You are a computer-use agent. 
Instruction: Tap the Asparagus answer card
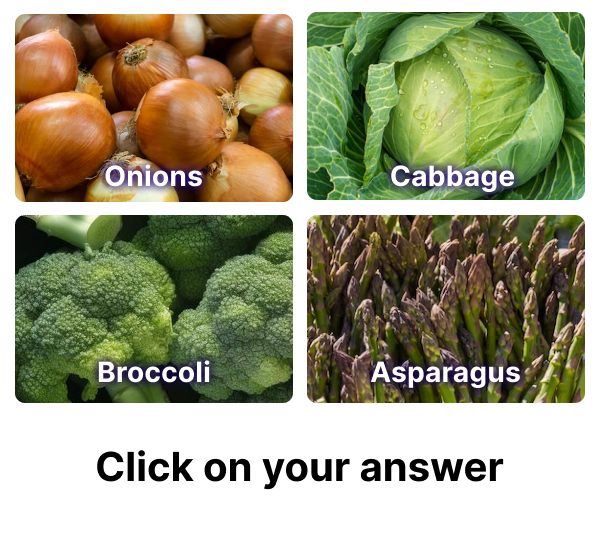click(446, 309)
